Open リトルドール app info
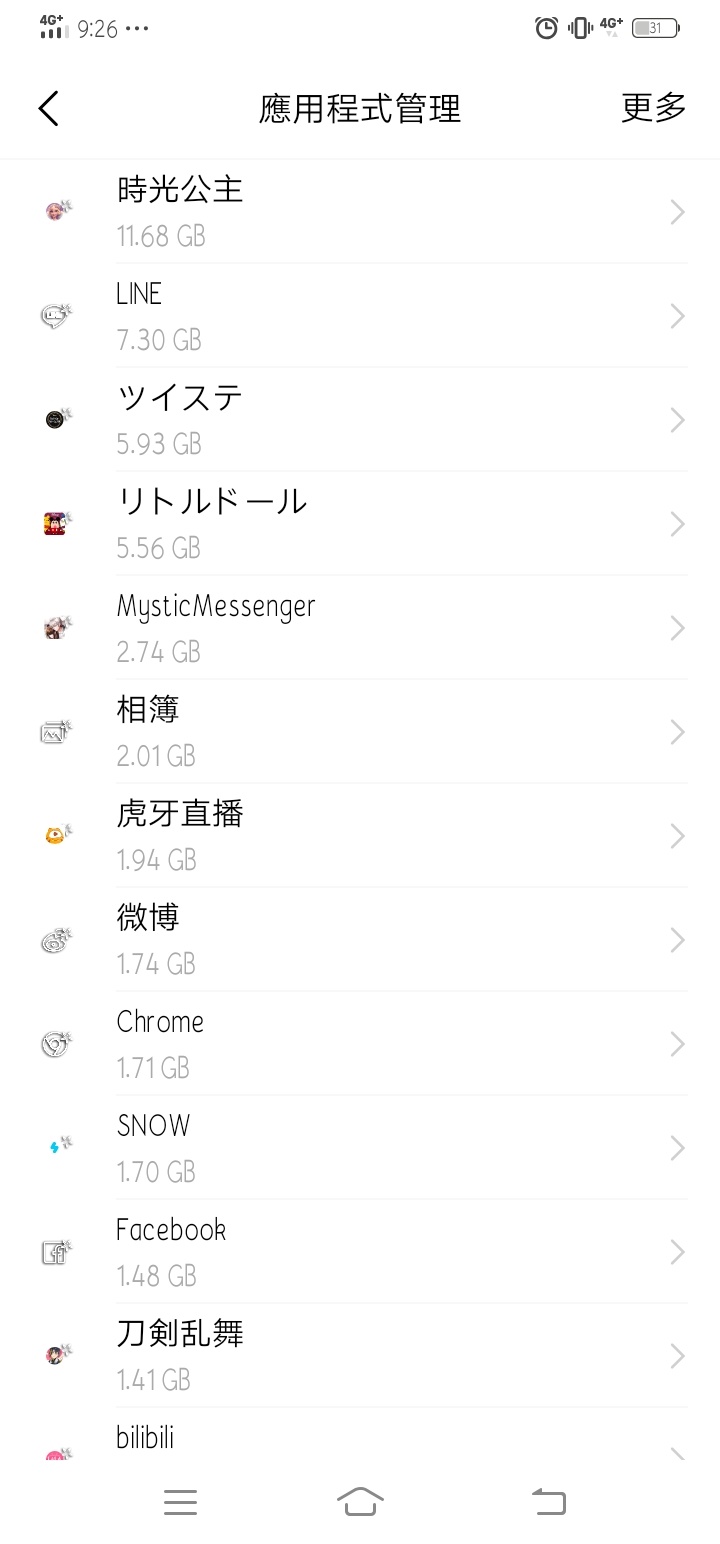 [360, 523]
